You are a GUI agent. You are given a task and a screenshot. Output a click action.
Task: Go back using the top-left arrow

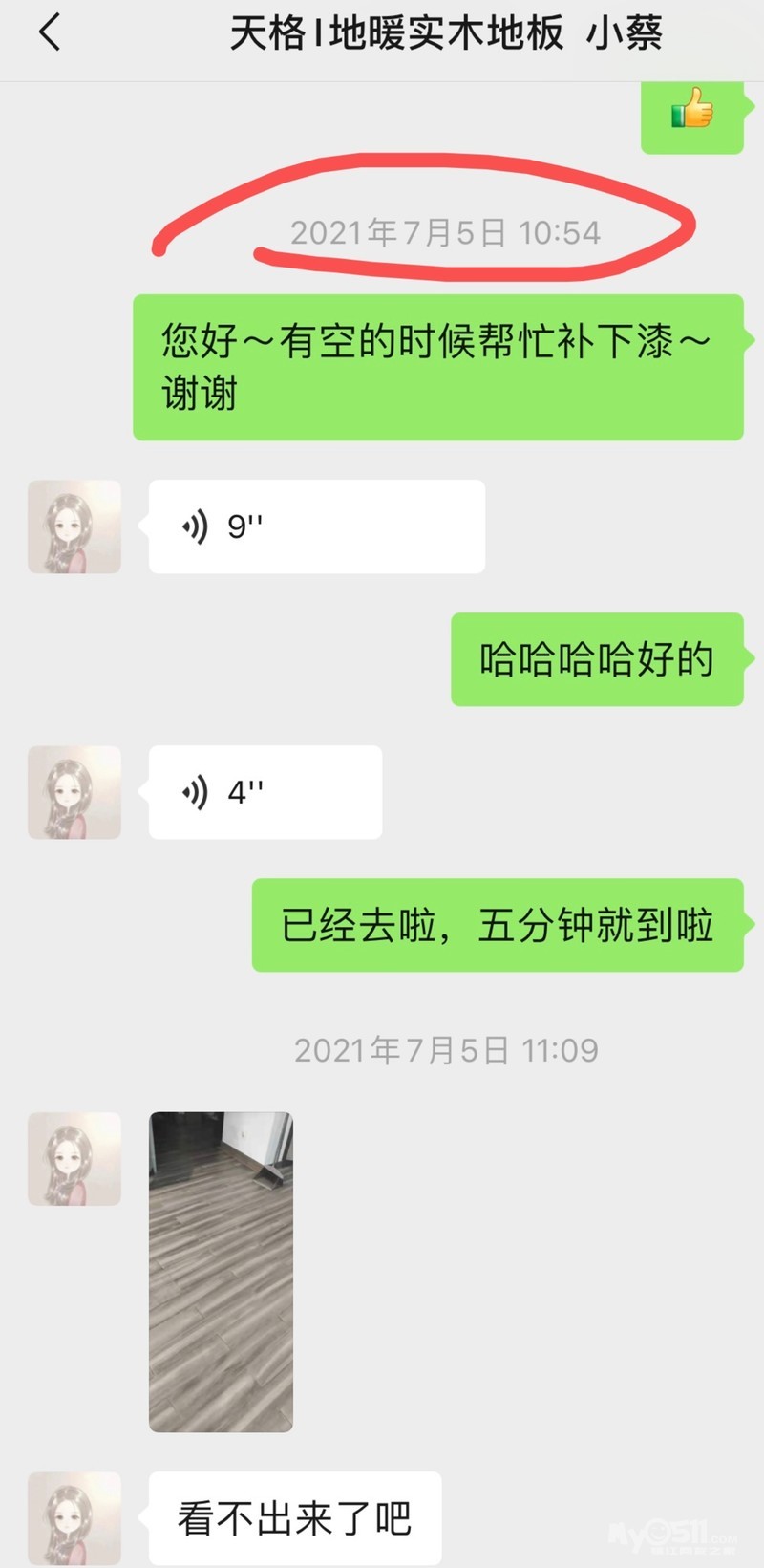(50, 33)
